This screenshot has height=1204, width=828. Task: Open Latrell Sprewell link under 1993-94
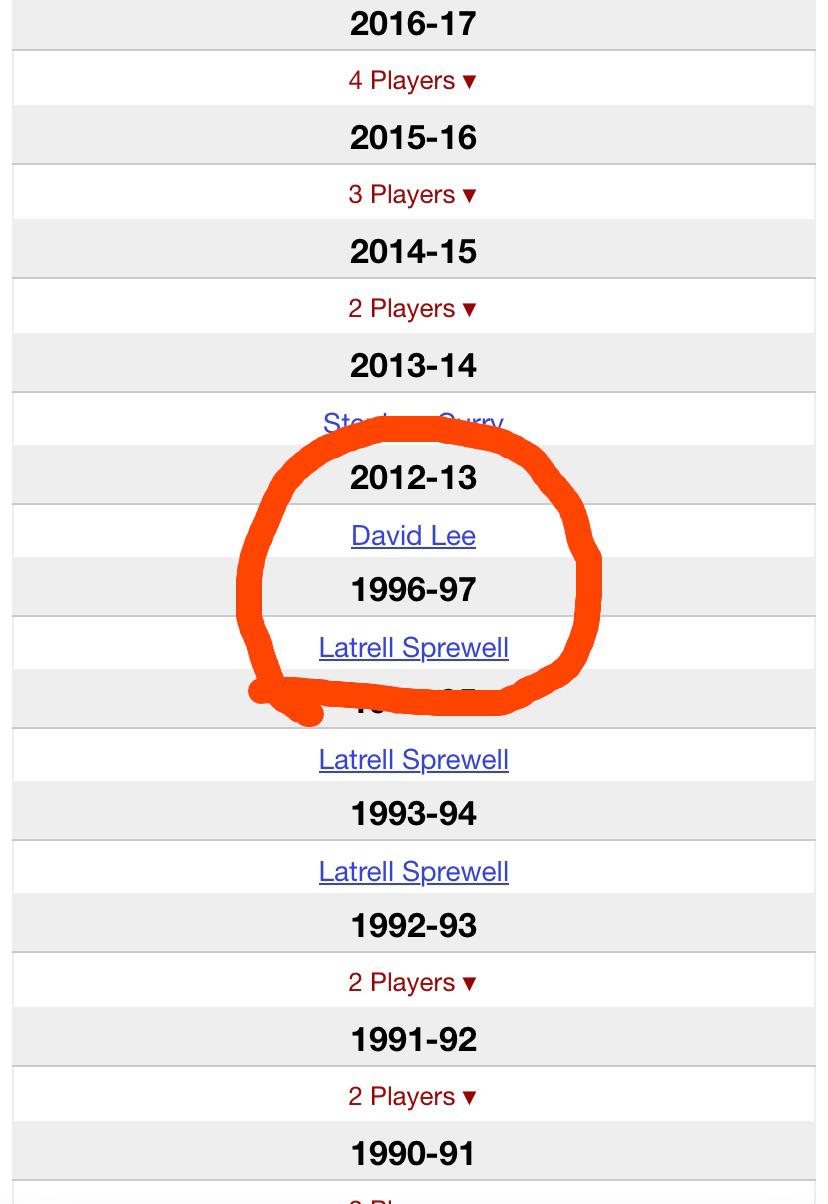coord(413,872)
